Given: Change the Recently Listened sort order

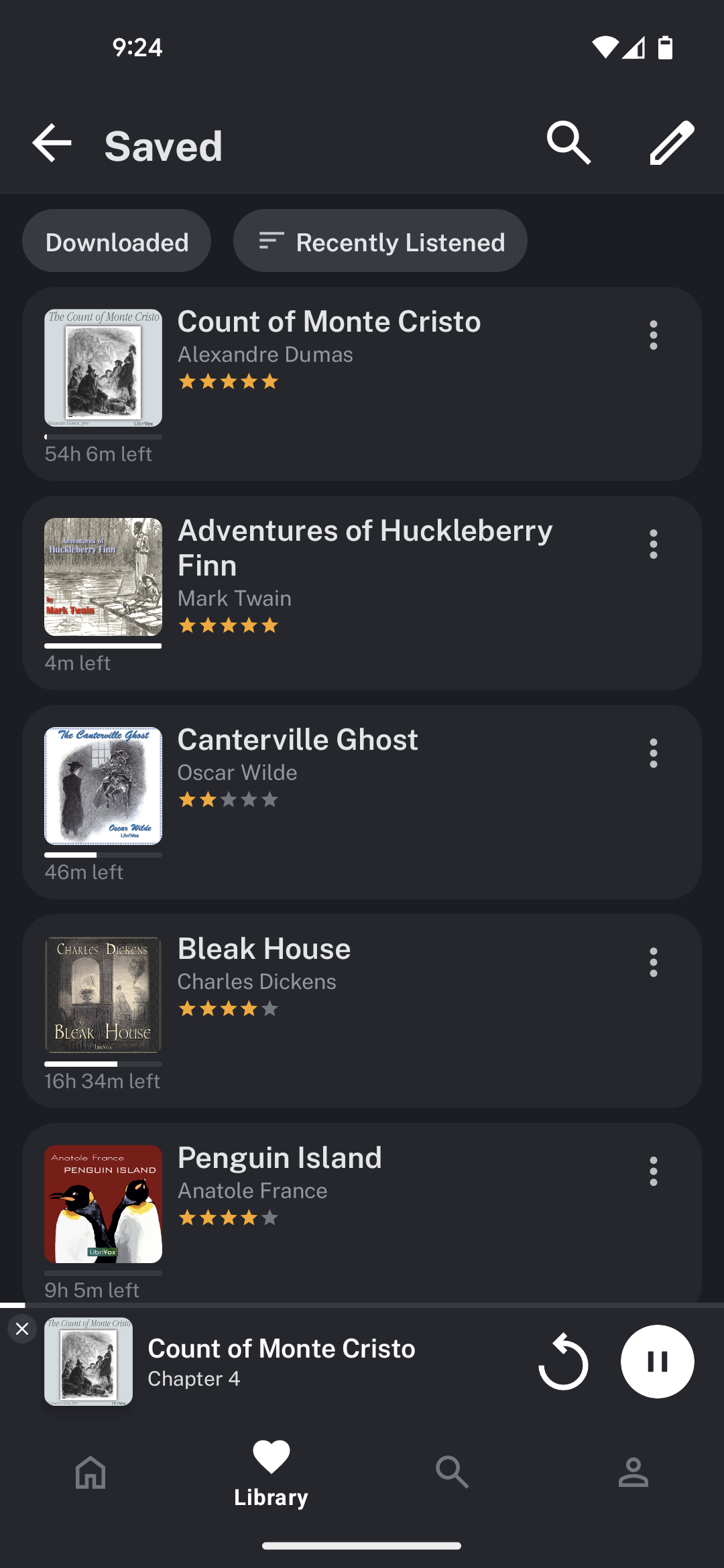Looking at the screenshot, I should pos(380,242).
